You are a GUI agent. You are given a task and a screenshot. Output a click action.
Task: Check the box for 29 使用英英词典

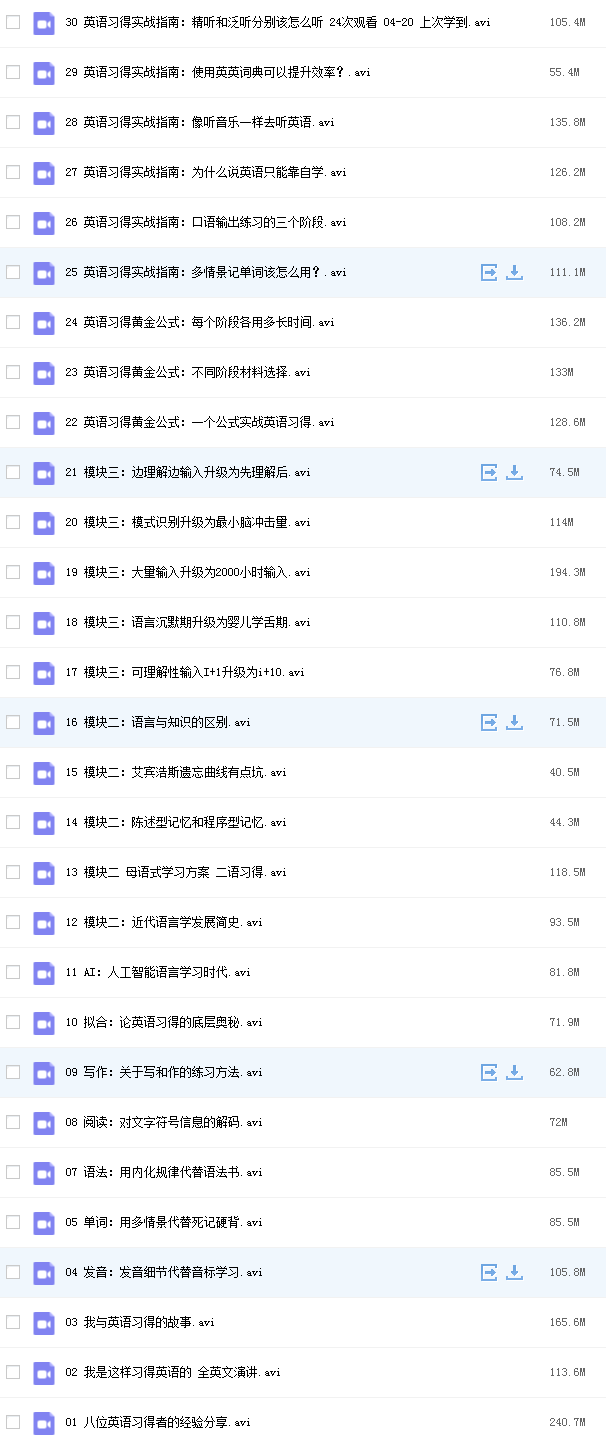pos(13,72)
